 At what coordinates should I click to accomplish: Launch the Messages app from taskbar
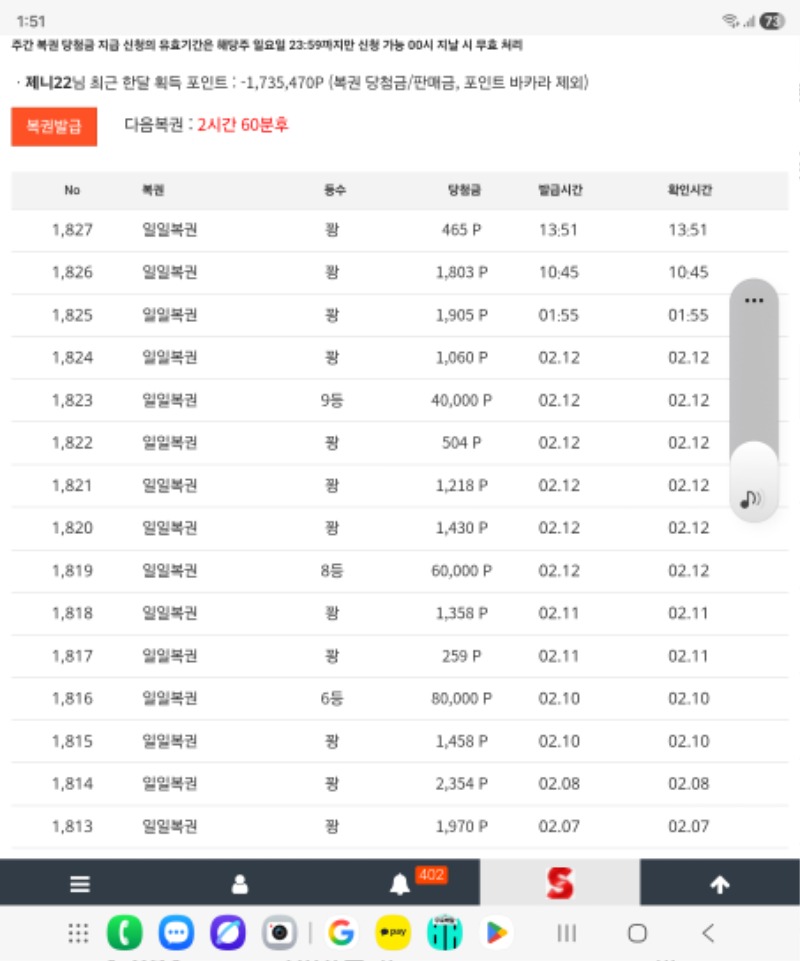tap(177, 934)
